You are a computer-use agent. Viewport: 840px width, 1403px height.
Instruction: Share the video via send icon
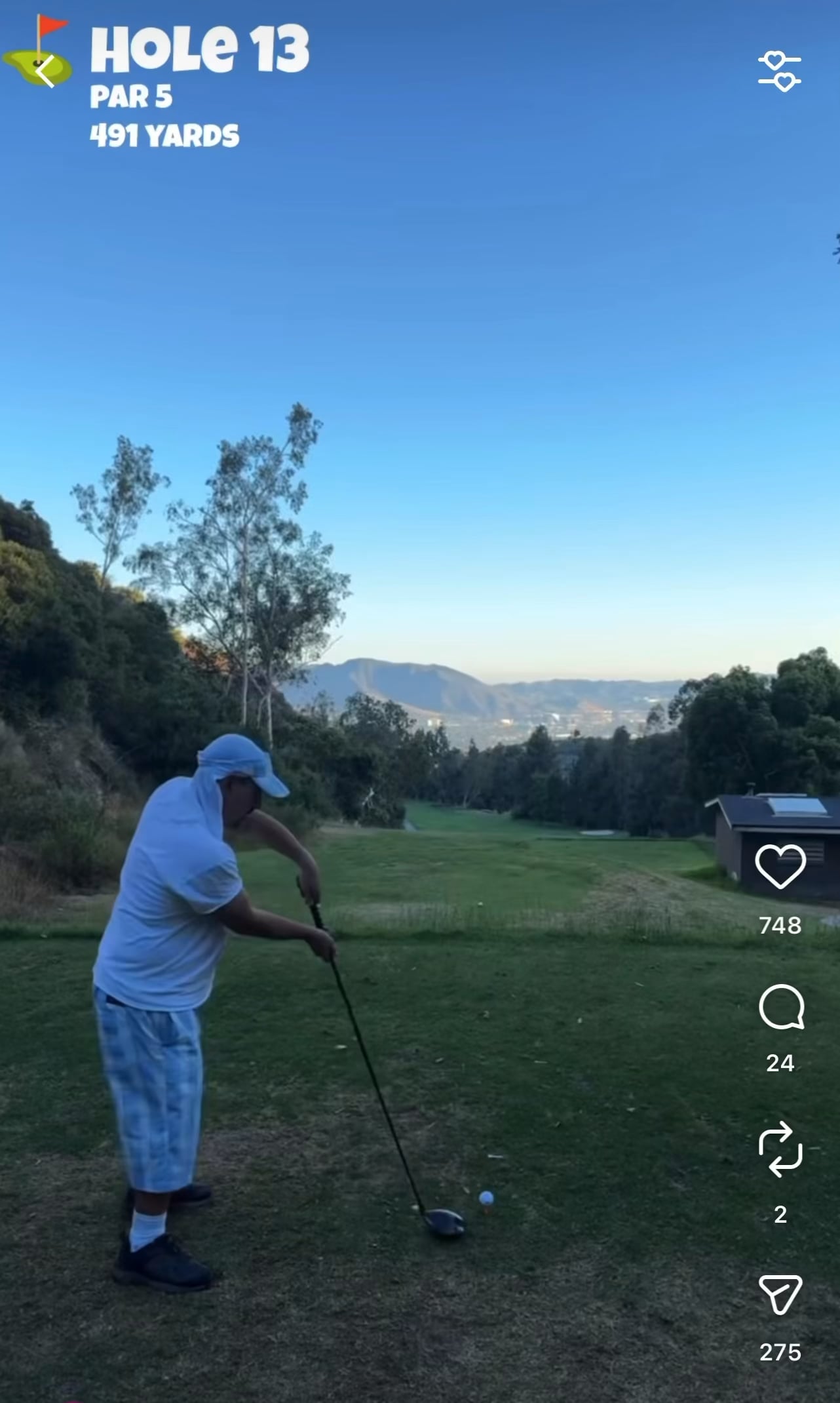(x=780, y=1294)
